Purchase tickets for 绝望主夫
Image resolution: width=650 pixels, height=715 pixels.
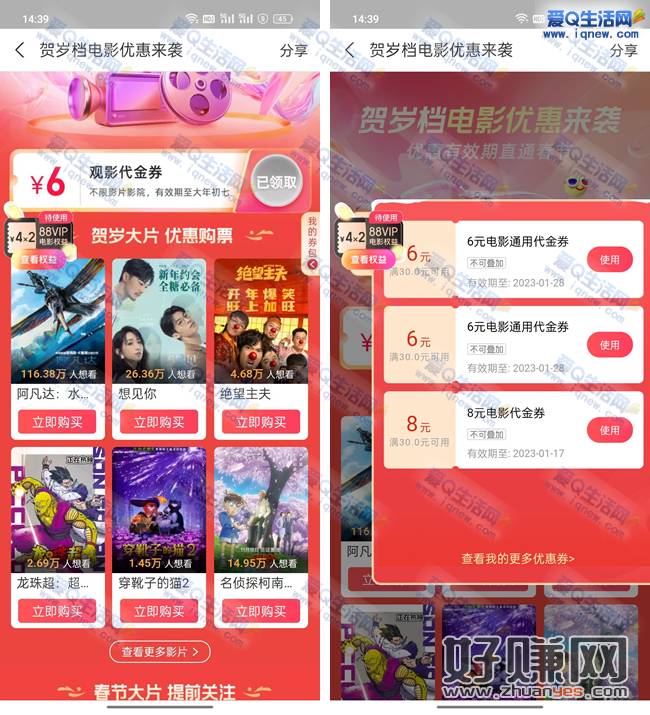tap(260, 422)
